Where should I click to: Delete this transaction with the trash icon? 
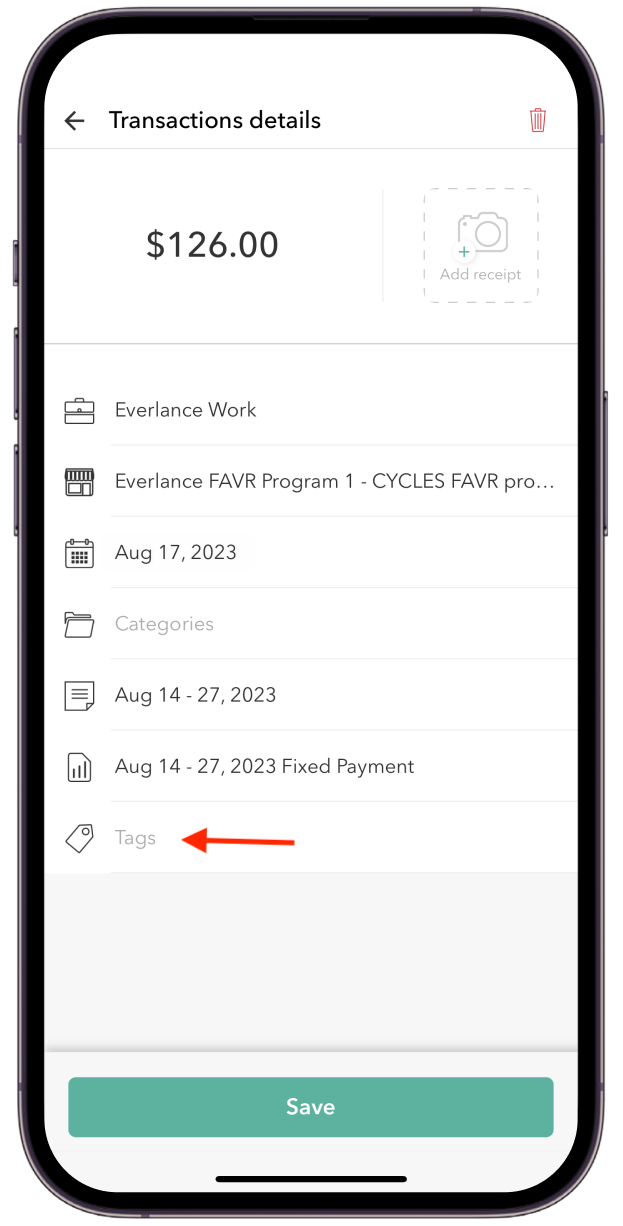click(538, 121)
